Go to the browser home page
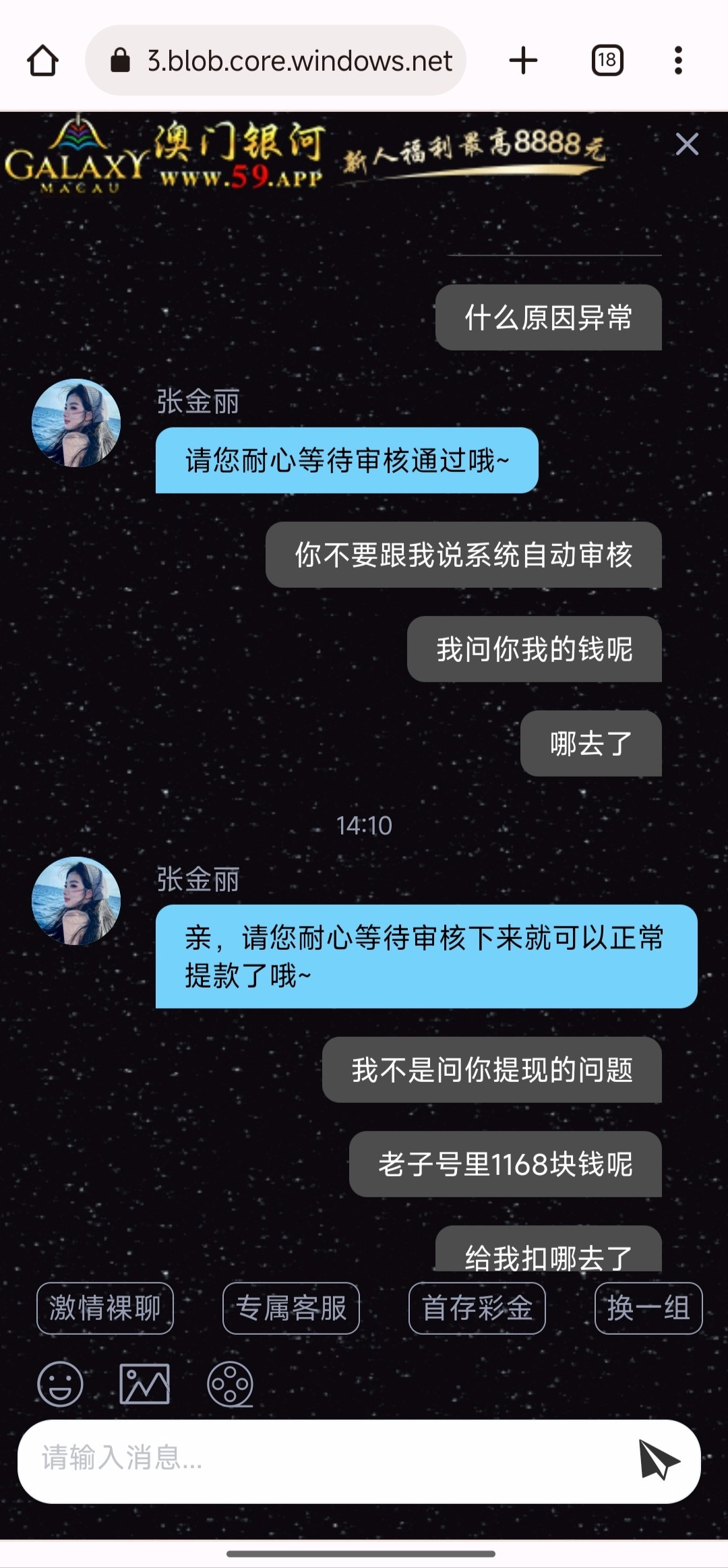The height and width of the screenshot is (1568, 728). 43,61
